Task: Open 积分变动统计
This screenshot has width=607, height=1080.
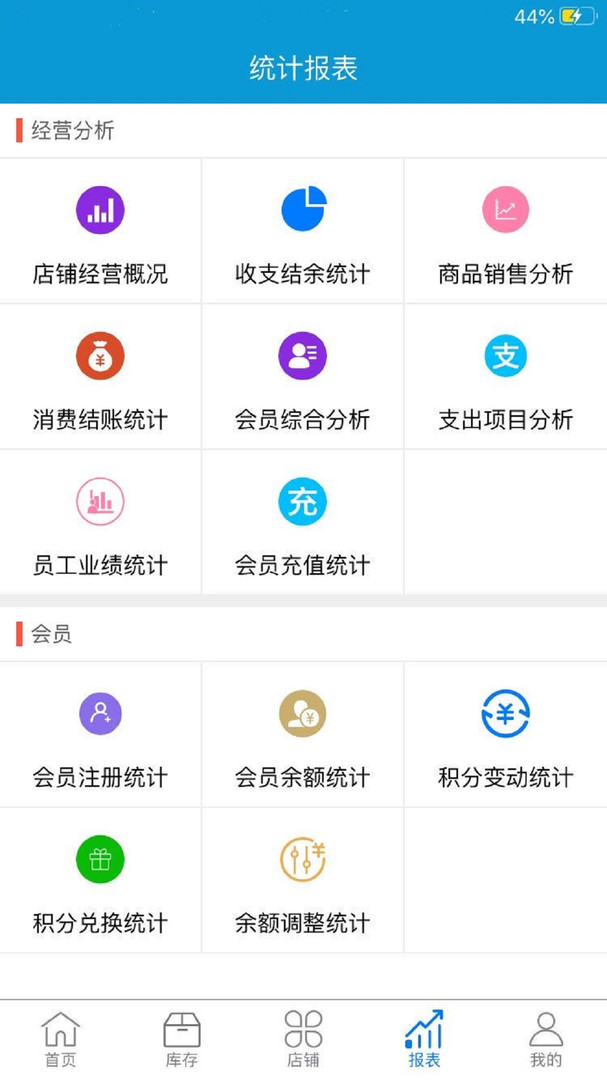Action: point(505,736)
